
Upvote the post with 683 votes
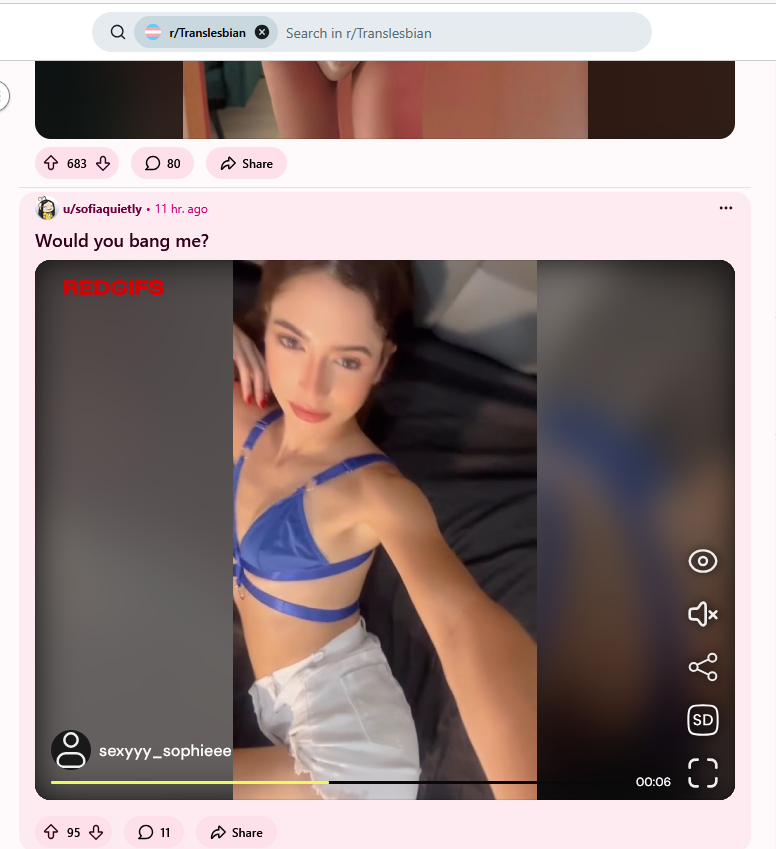[51, 163]
